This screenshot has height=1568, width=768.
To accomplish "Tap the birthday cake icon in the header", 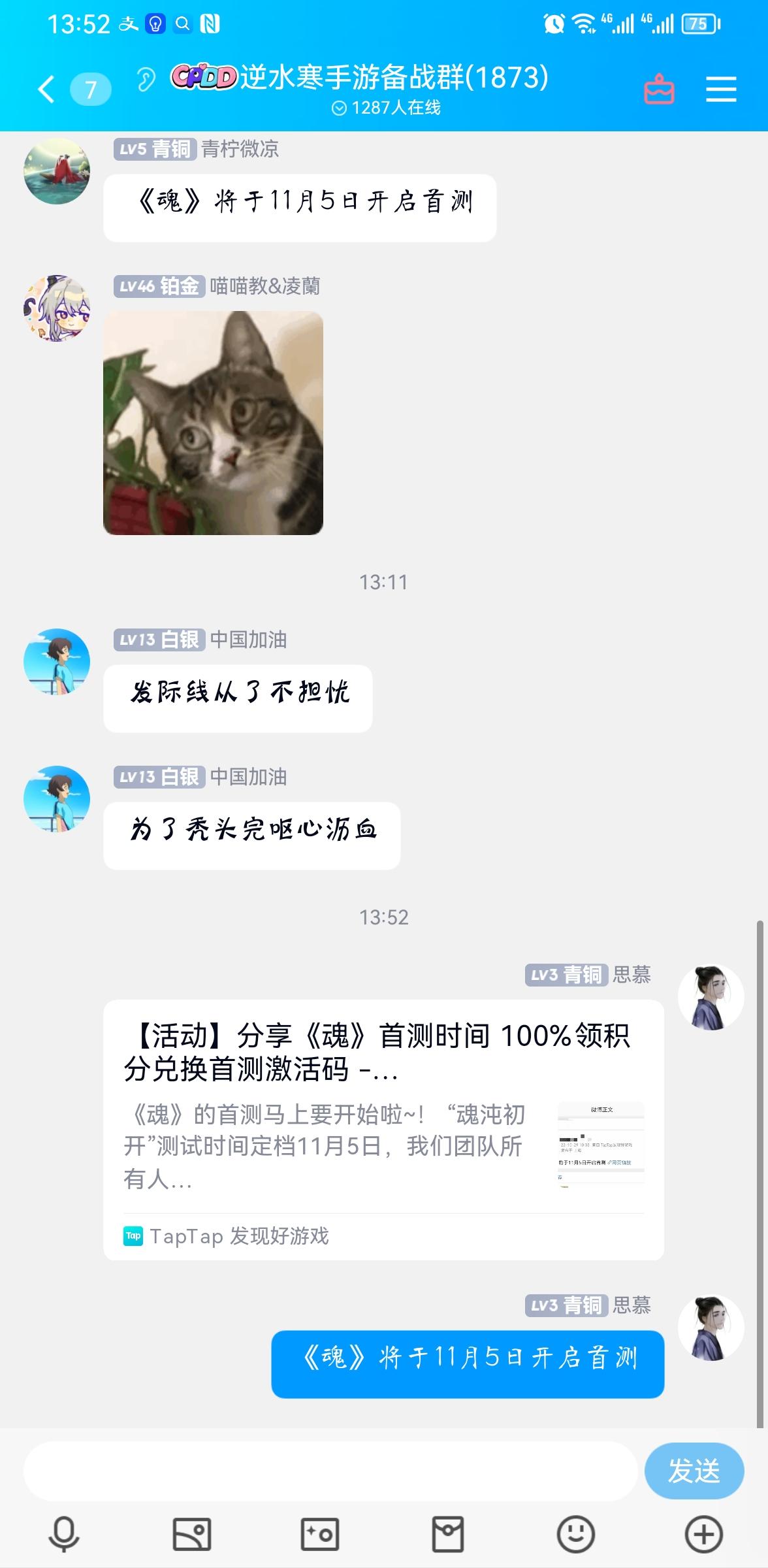I will (x=659, y=88).
